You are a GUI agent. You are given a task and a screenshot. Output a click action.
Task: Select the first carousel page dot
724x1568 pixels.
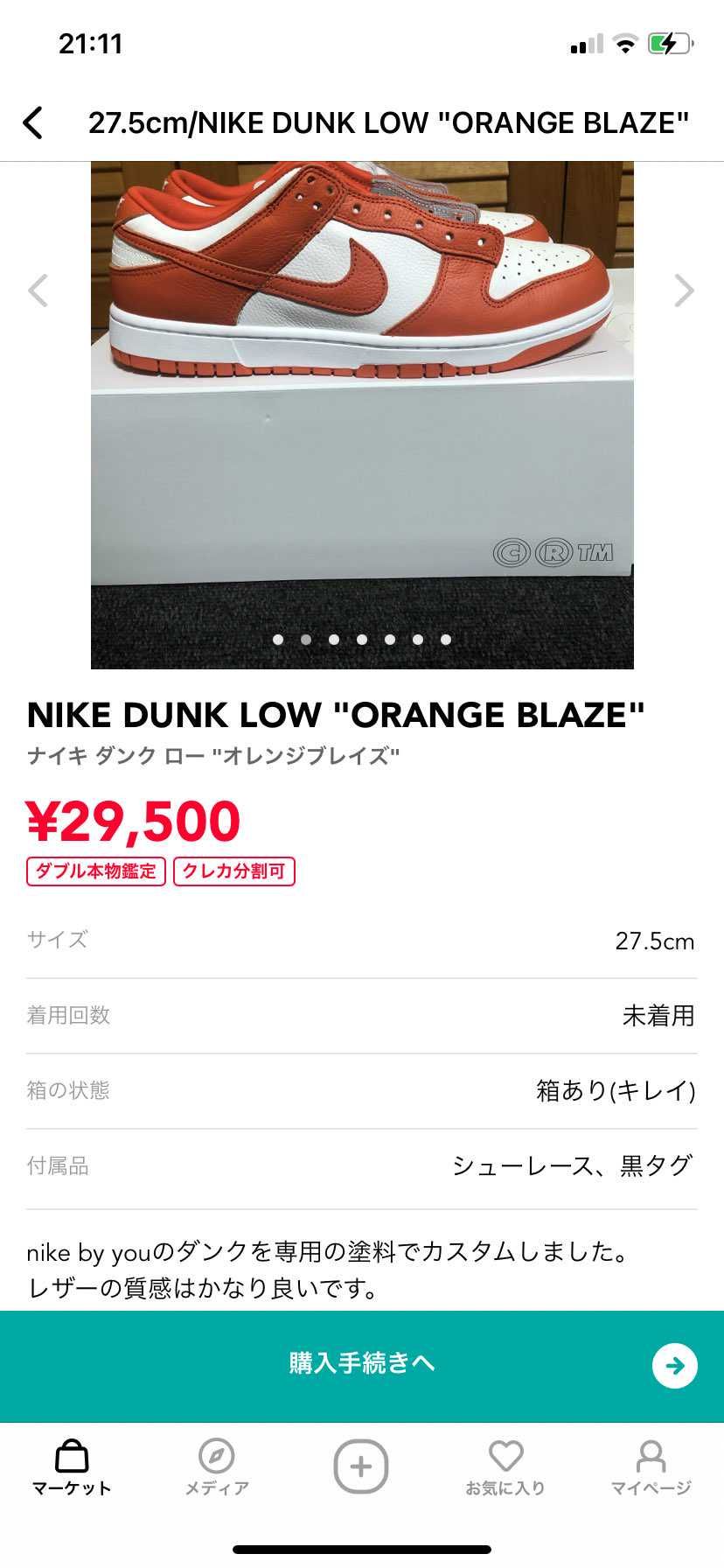(x=278, y=640)
